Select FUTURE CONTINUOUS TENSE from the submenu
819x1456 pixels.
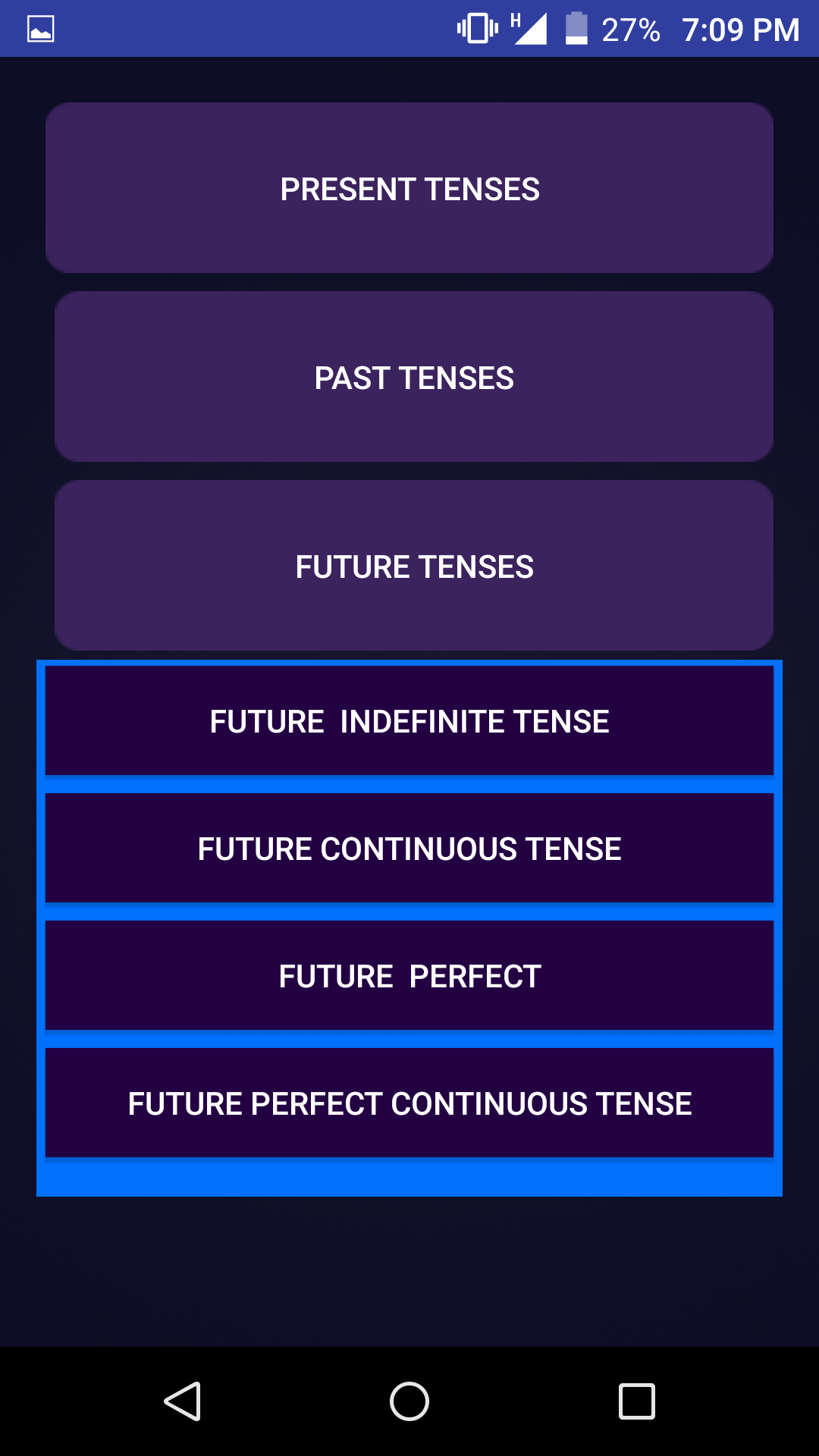click(409, 848)
